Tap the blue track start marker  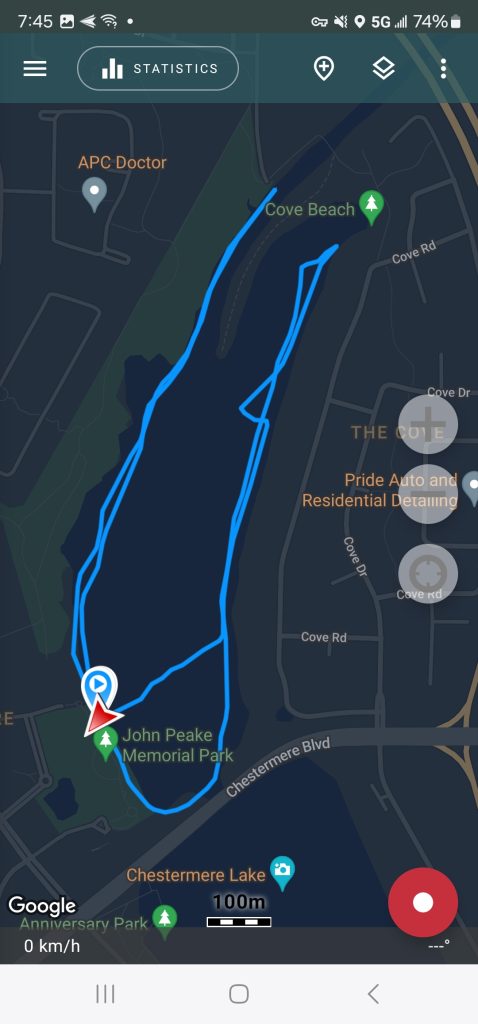point(98,685)
